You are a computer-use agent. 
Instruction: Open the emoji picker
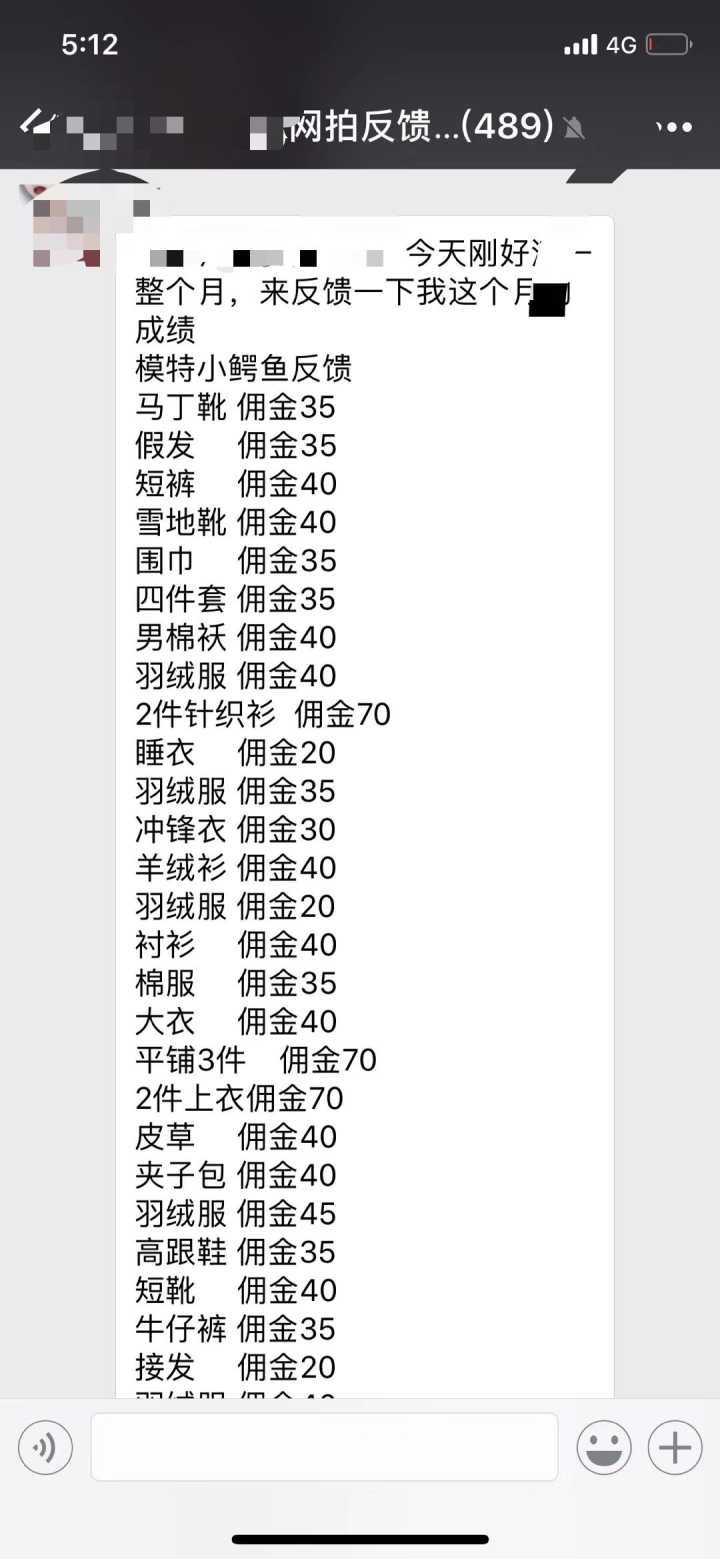coord(603,1447)
